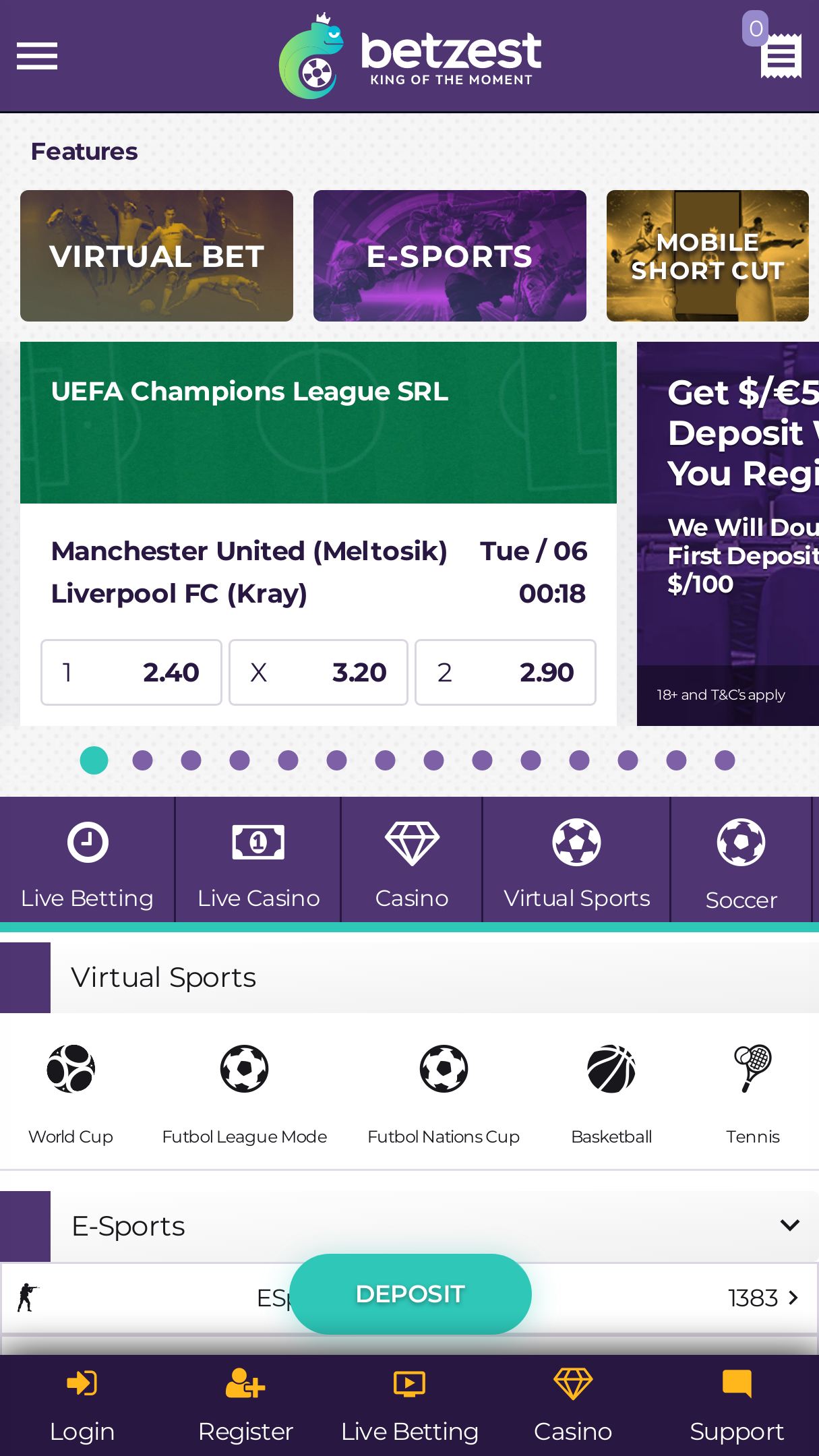Switch to the Virtual Sports category tab
The width and height of the screenshot is (819, 1456).
pos(576,860)
